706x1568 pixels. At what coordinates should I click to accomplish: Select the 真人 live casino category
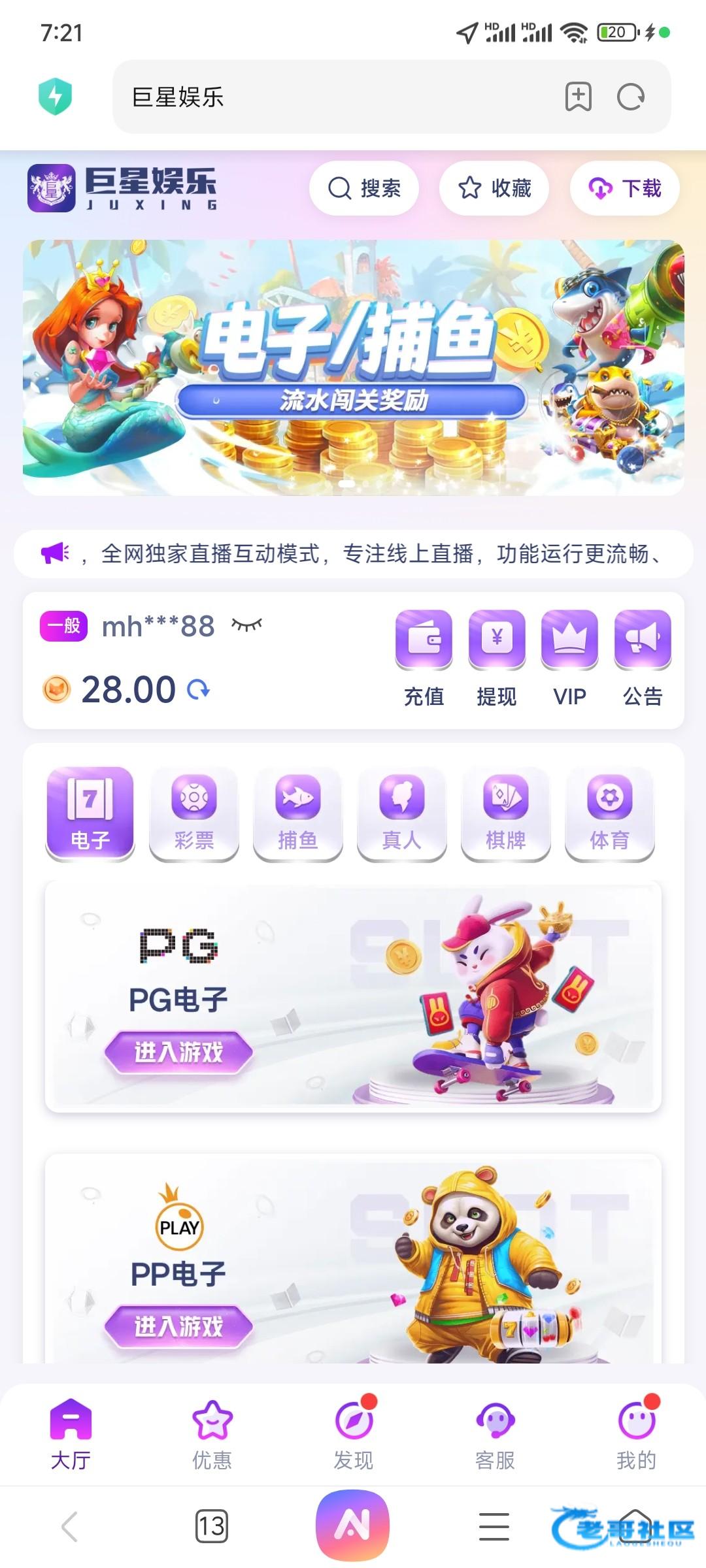pos(402,813)
